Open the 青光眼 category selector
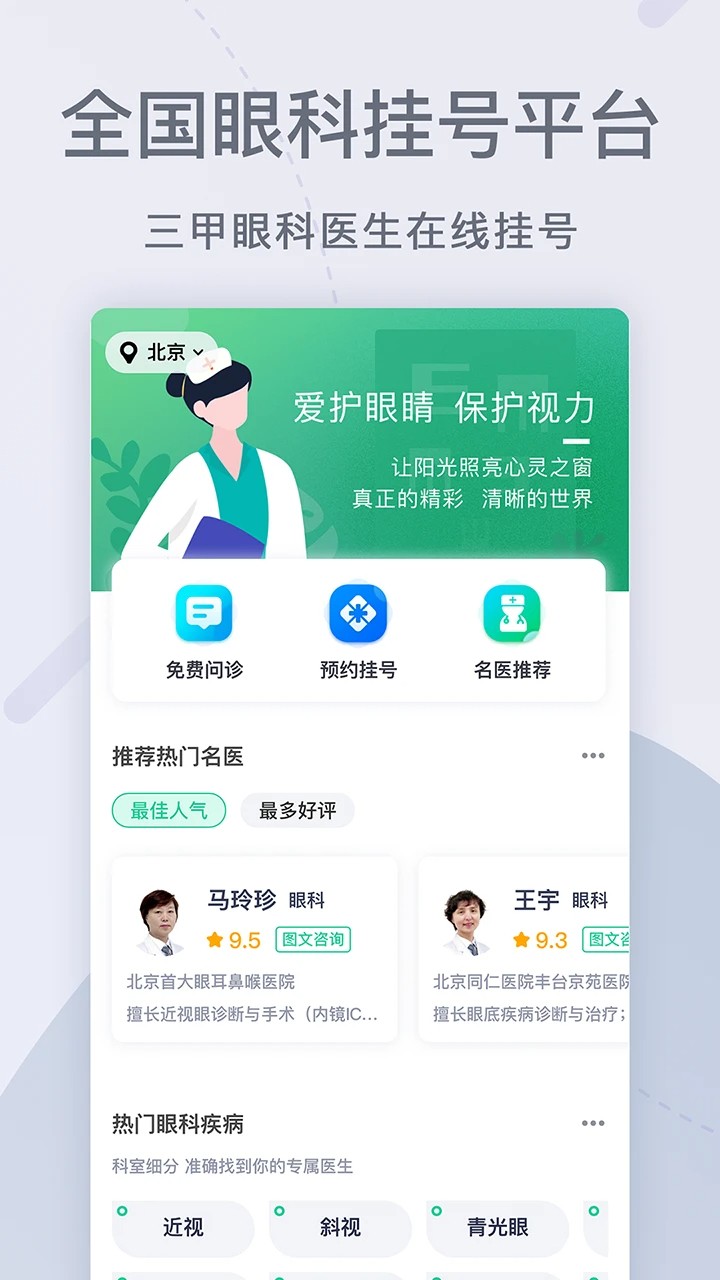Screen dimensions: 720x1280 click(498, 1227)
